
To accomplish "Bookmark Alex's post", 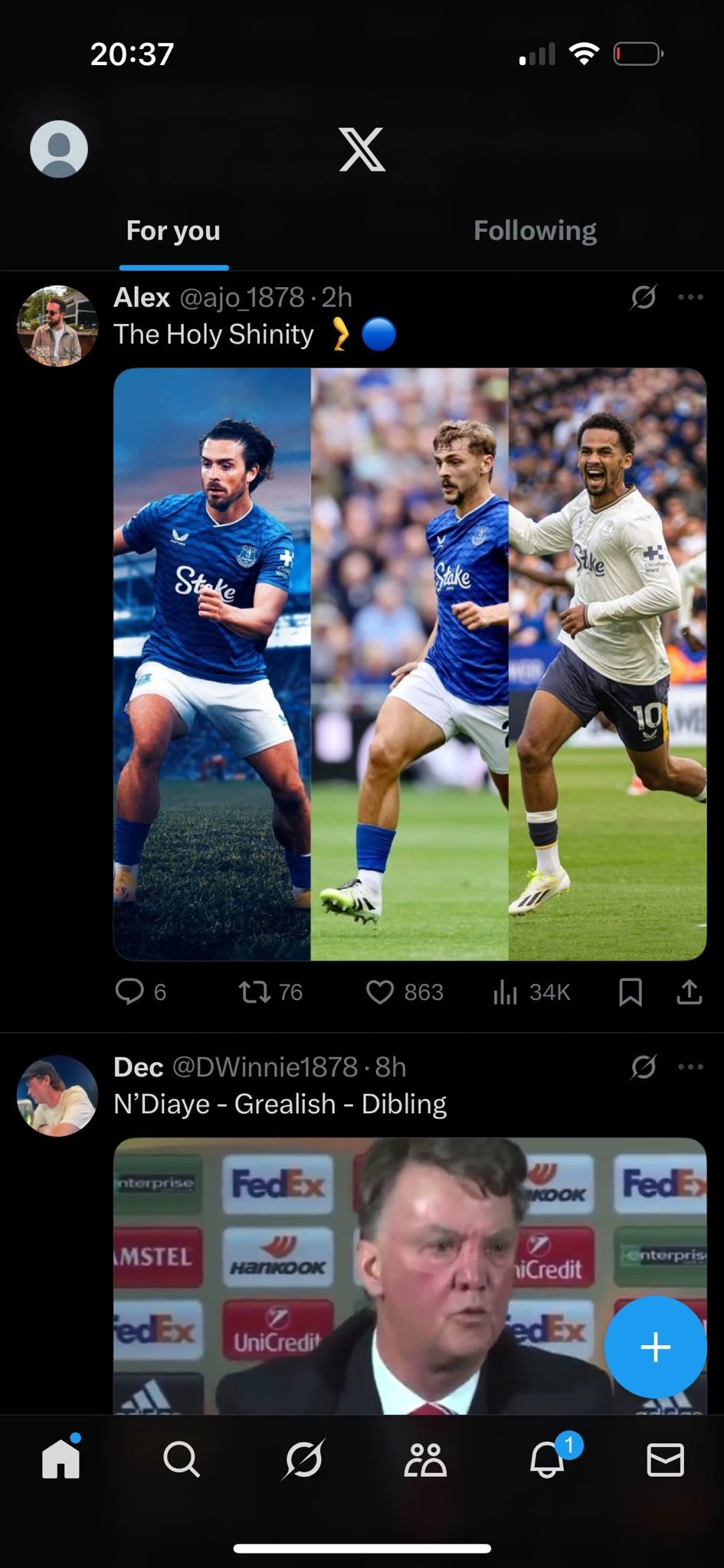I will point(630,992).
